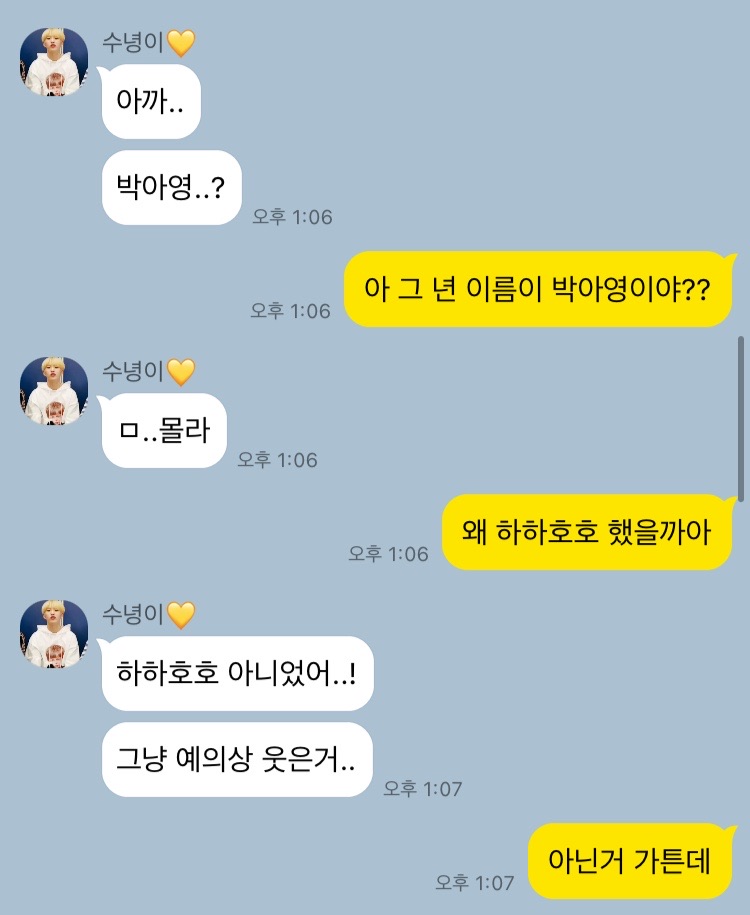Open 수녕이's profile picture beside the 아까.. message
The height and width of the screenshot is (915, 750).
click(54, 62)
